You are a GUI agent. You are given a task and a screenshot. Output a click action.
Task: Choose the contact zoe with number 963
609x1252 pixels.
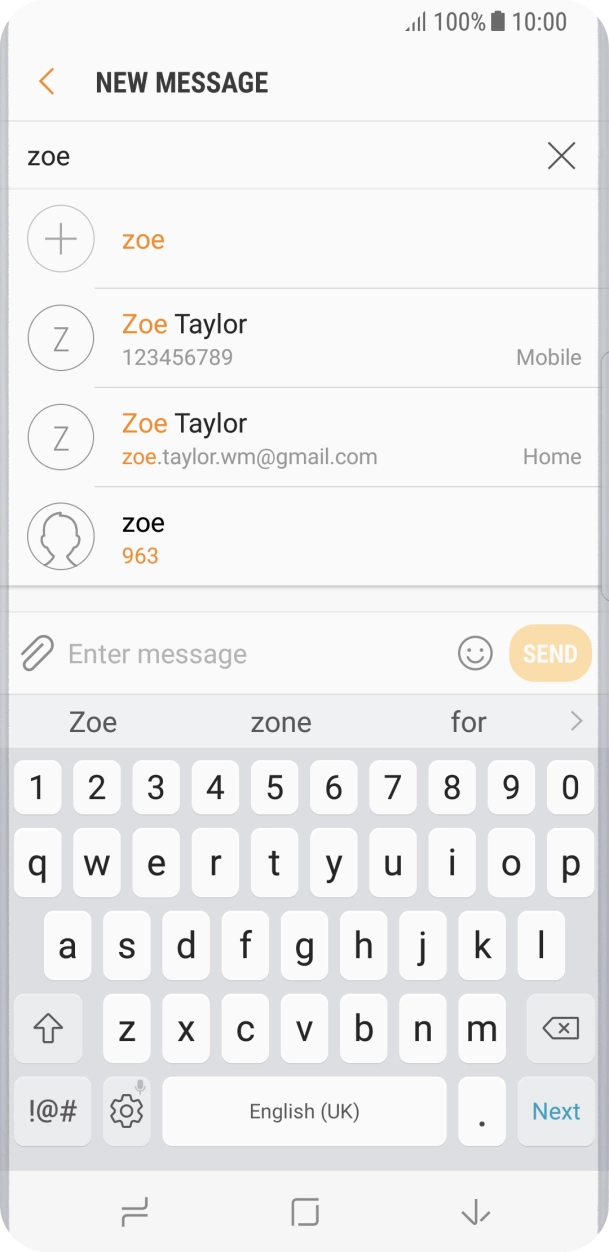[x=304, y=536]
